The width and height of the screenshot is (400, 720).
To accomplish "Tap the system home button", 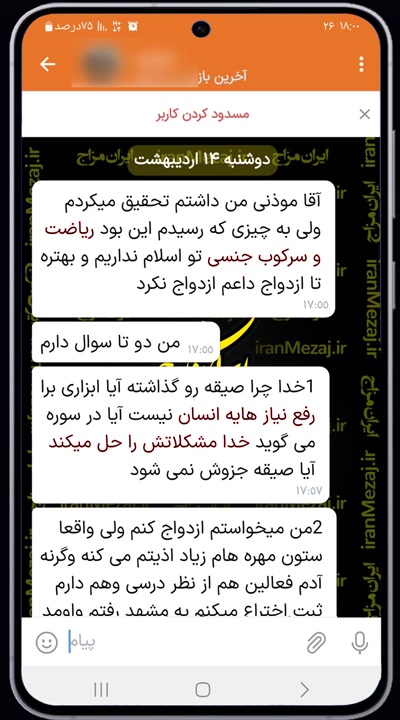I will 203,689.
